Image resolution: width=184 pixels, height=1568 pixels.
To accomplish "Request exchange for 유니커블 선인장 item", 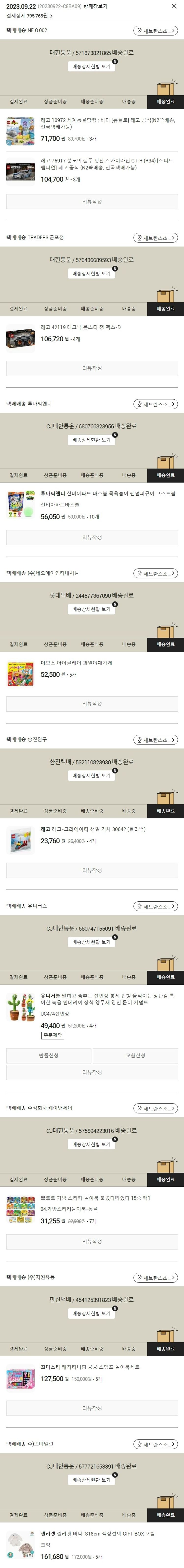I will point(135,1055).
